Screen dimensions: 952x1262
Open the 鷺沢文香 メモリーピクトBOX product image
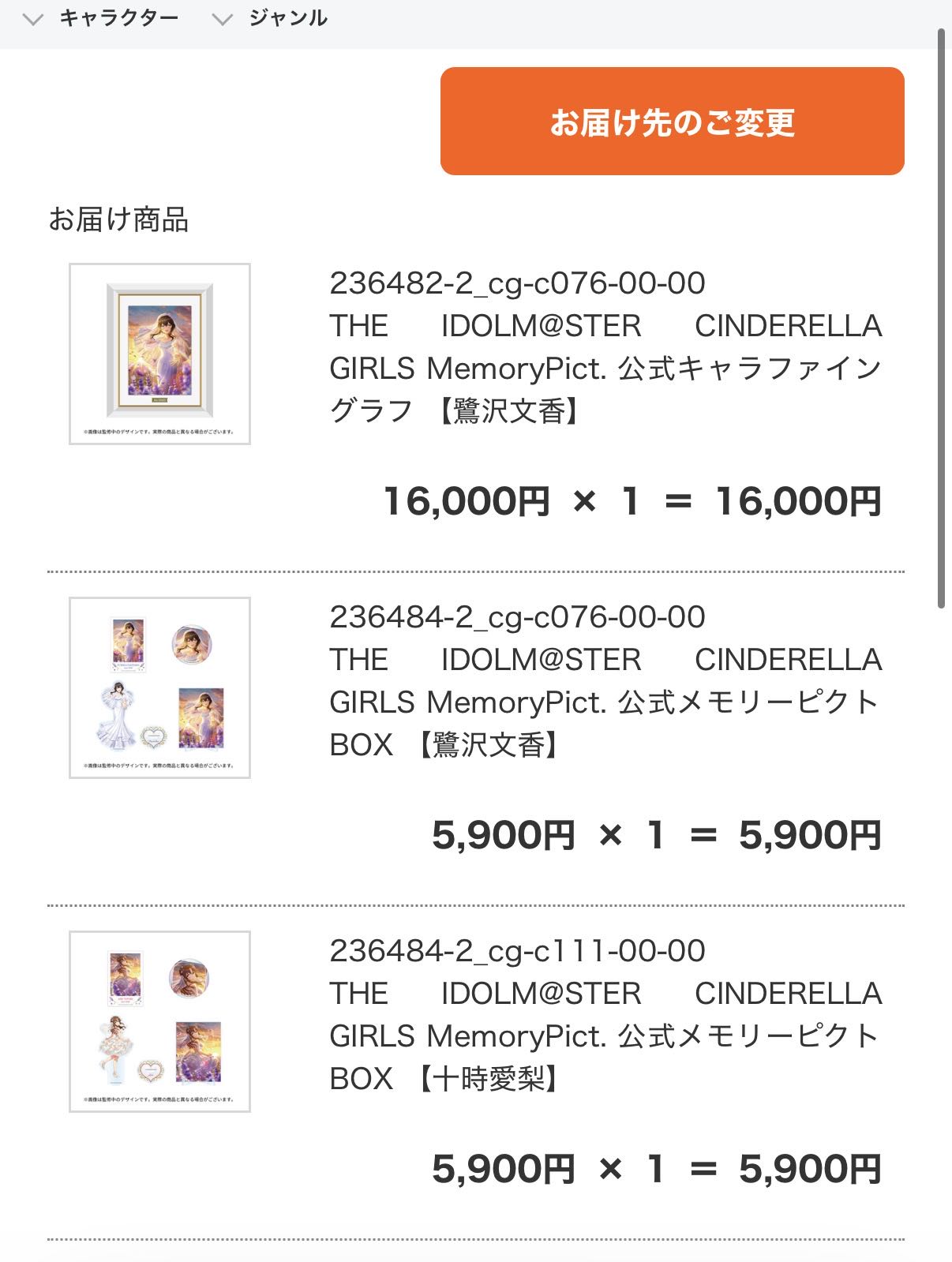(x=159, y=687)
